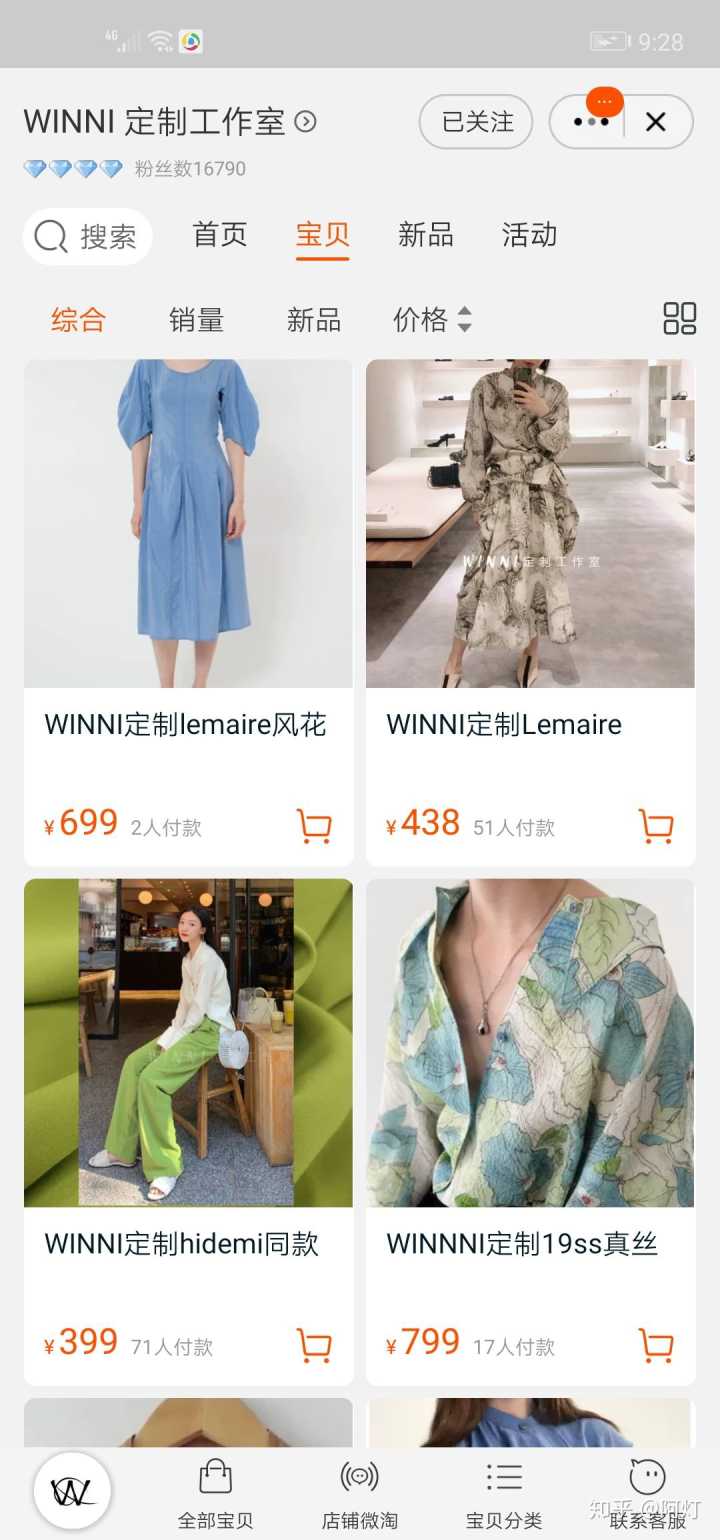Viewport: 720px width, 1540px height.
Task: Sort items by 销量
Action: (x=196, y=320)
